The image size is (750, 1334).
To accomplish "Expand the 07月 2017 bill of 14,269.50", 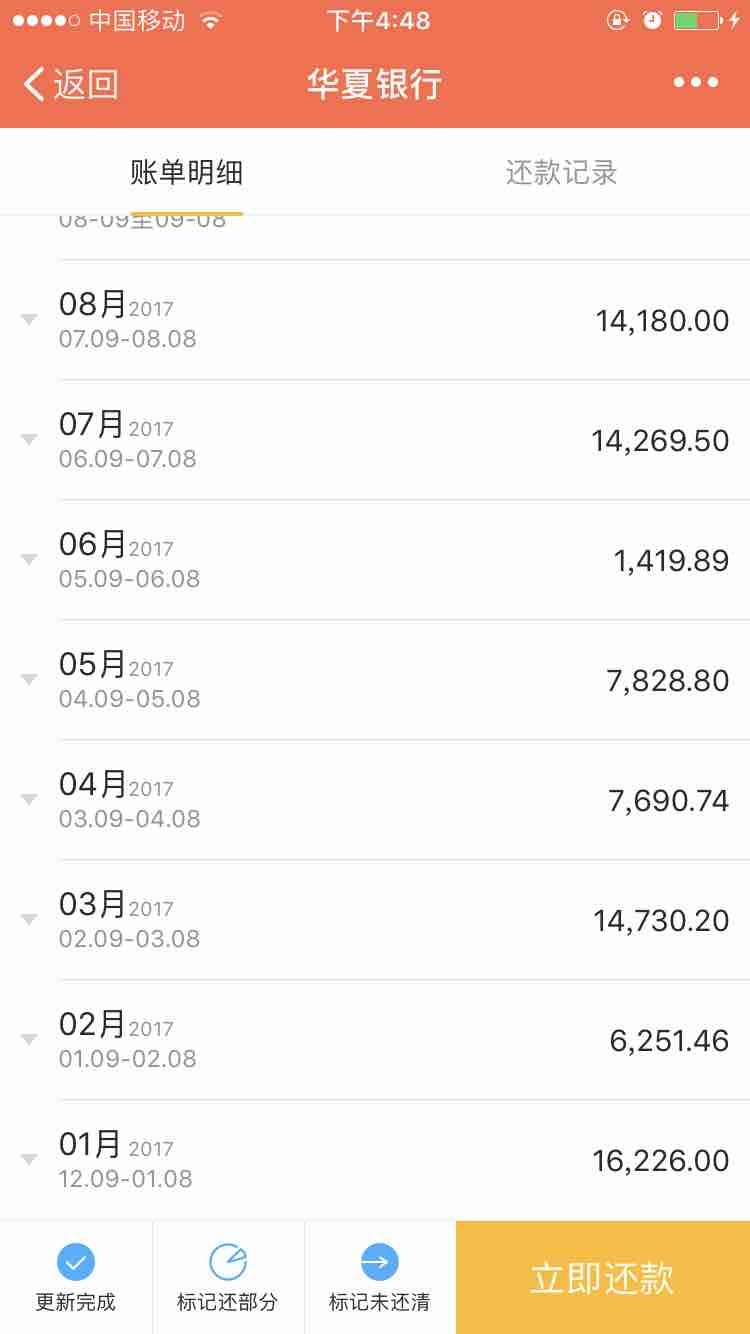I will click(x=375, y=440).
